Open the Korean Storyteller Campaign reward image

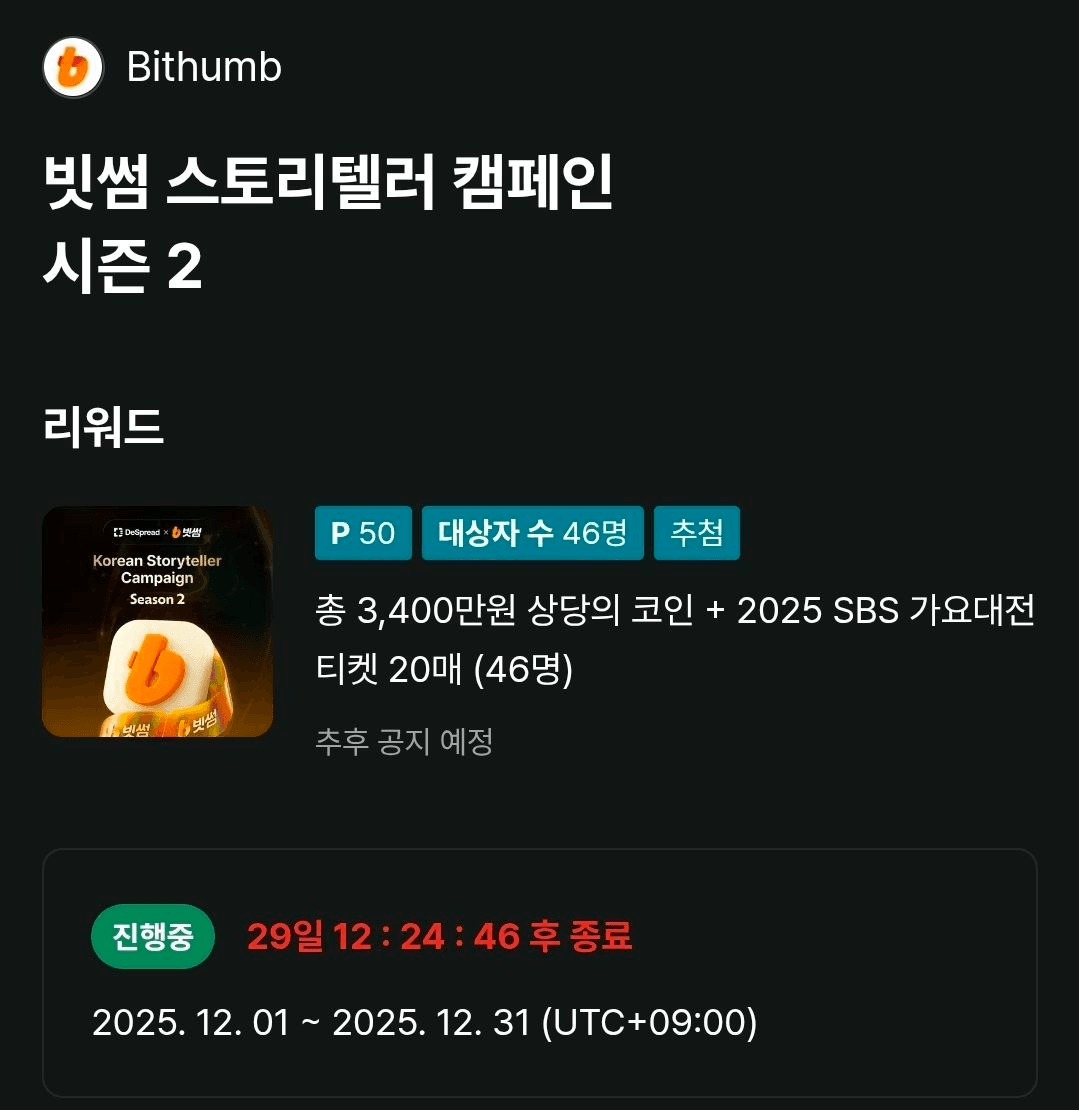point(158,621)
